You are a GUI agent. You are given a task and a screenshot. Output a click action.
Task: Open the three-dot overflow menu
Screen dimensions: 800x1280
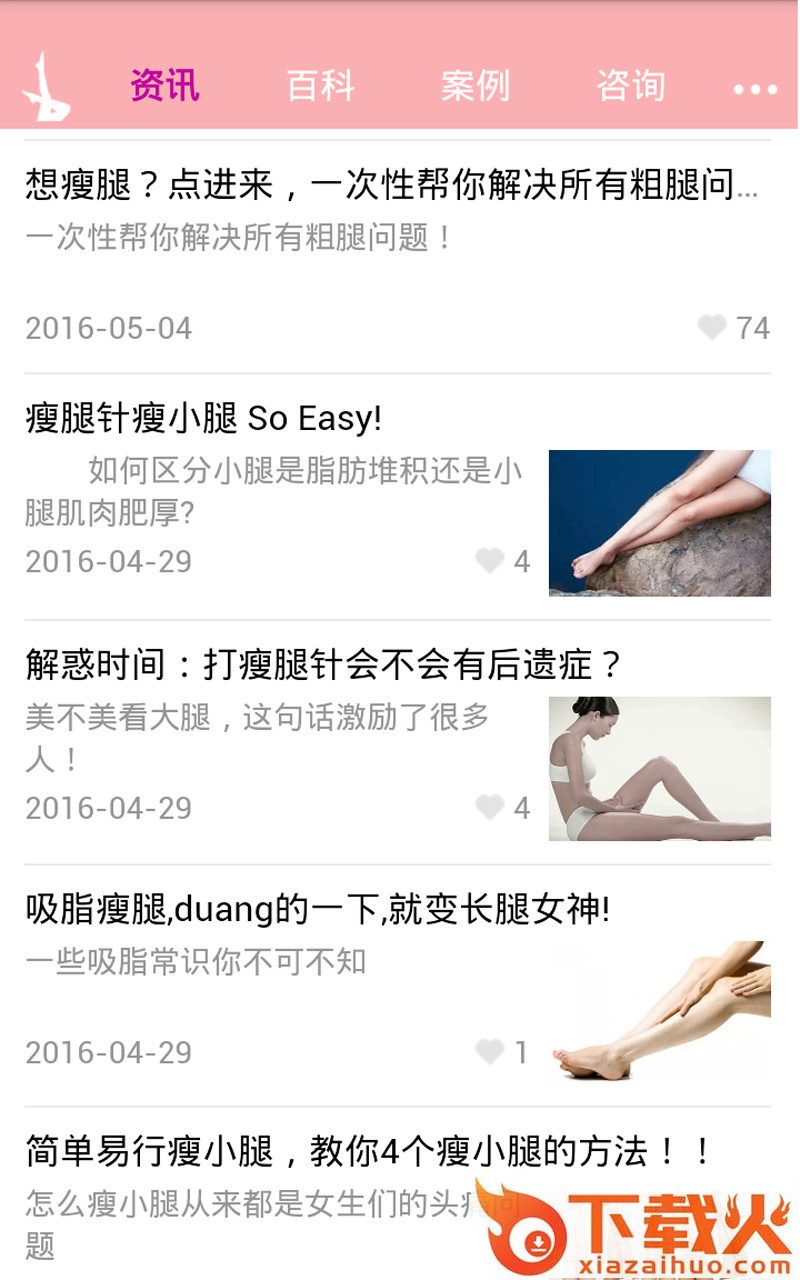coord(755,89)
